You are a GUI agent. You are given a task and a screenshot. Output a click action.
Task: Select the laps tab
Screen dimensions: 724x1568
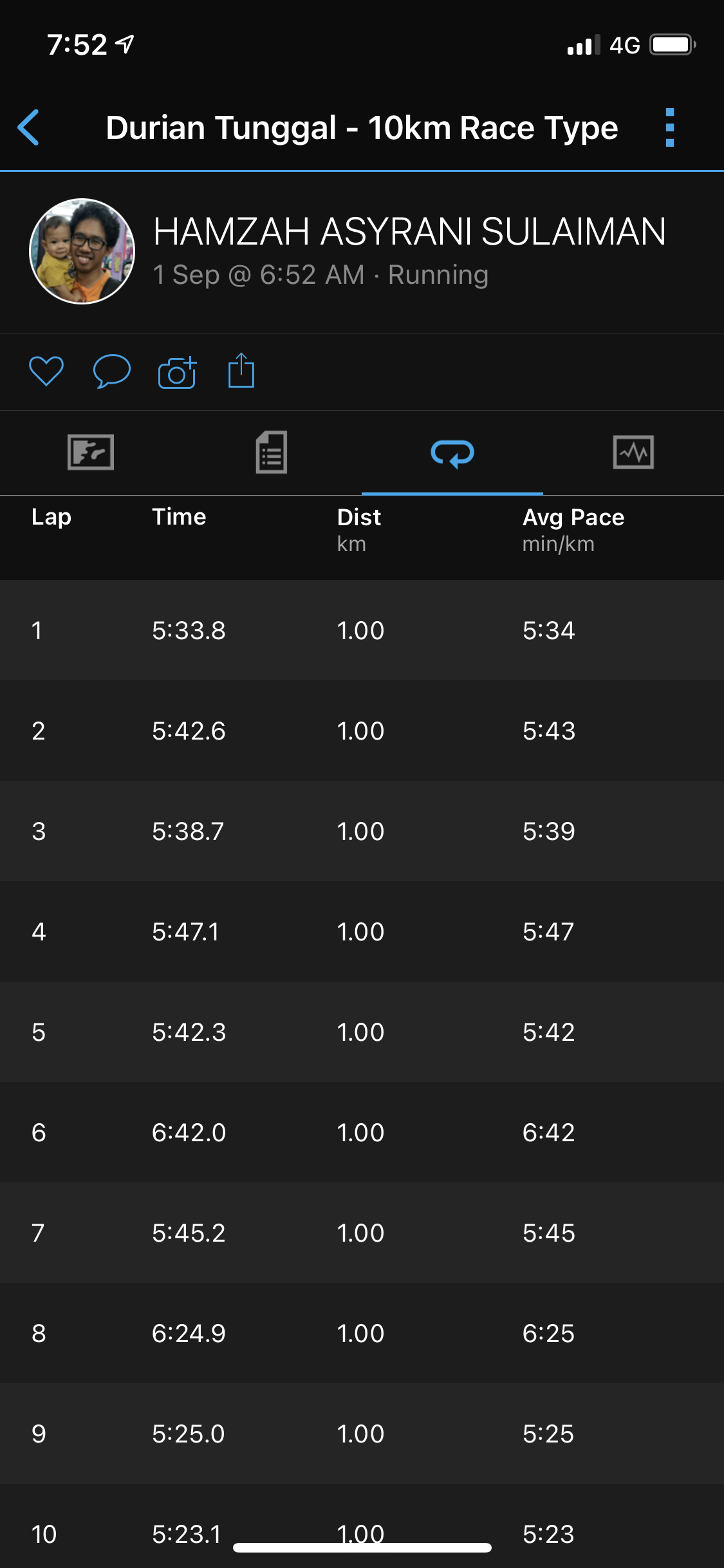pyautogui.click(x=452, y=453)
